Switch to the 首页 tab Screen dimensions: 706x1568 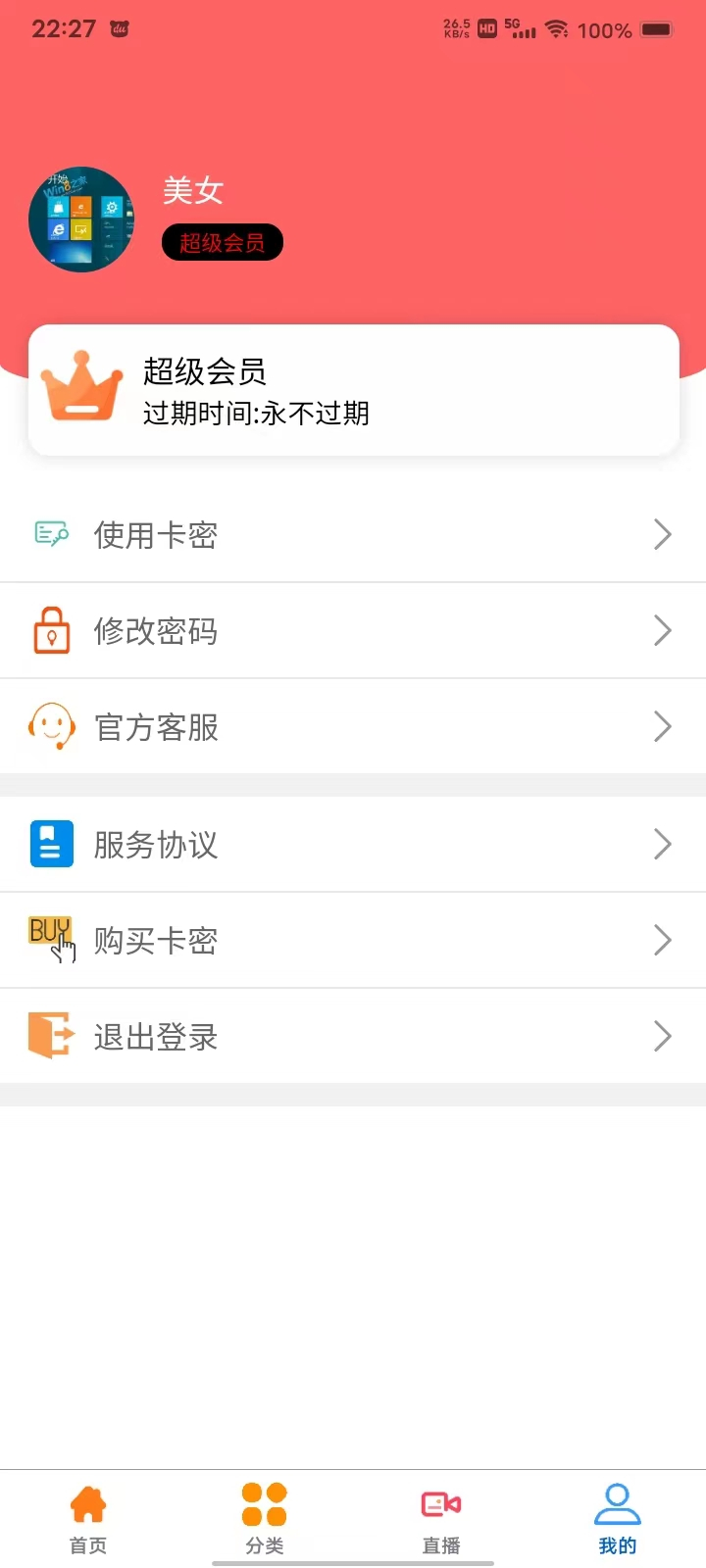pyautogui.click(x=88, y=1519)
